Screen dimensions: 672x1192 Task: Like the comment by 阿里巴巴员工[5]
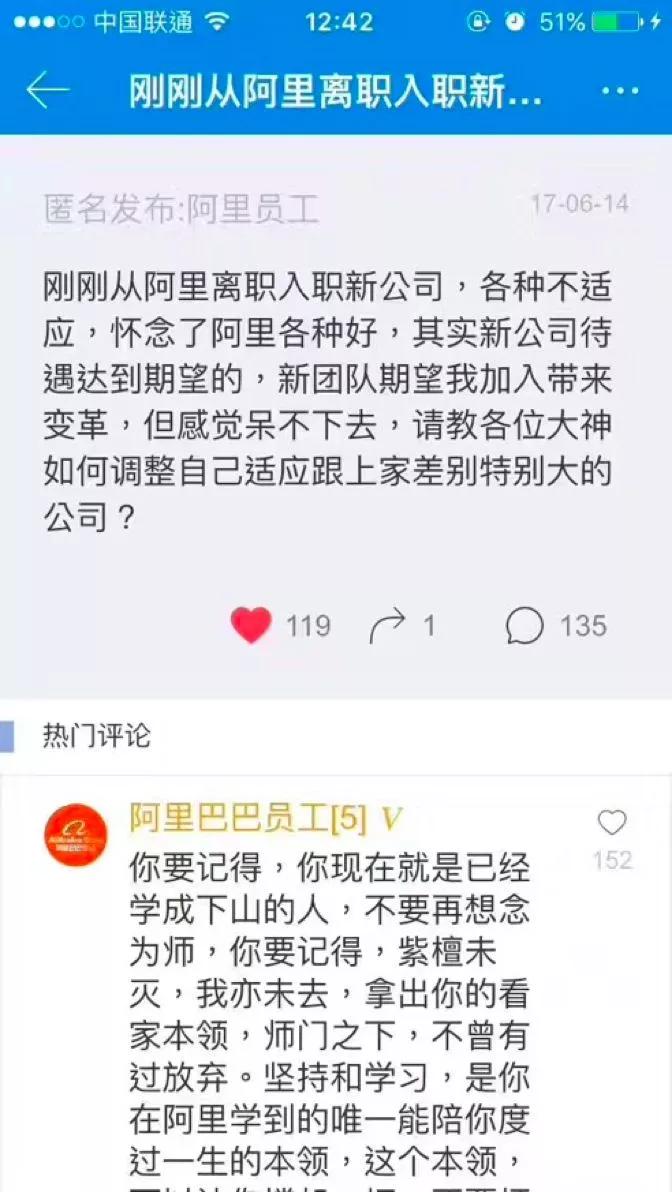pos(612,824)
